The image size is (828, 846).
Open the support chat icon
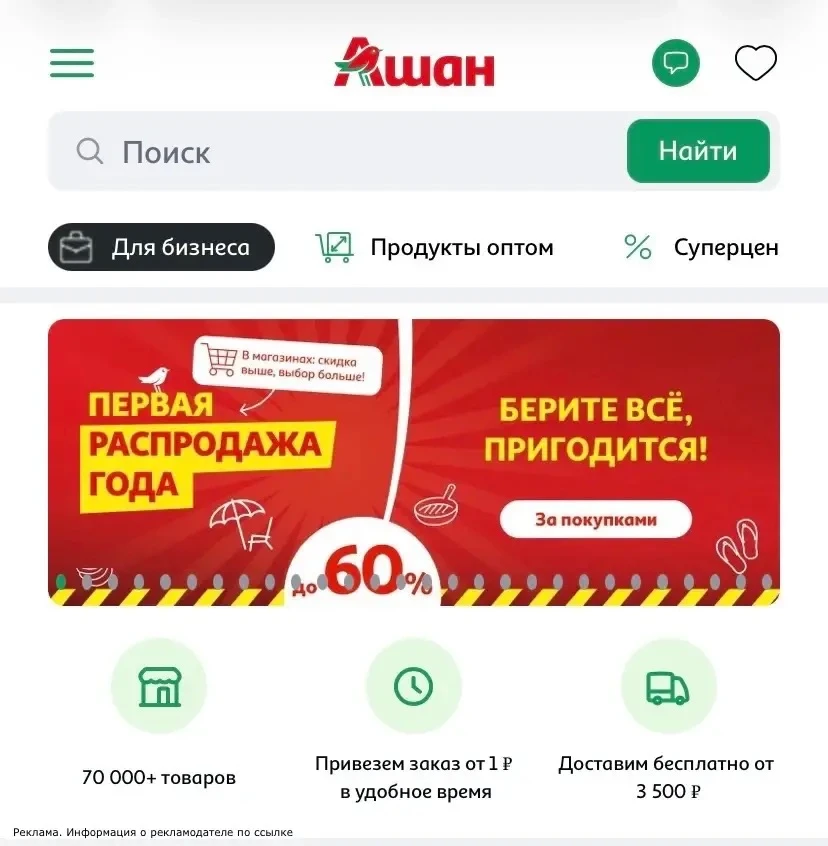(675, 63)
